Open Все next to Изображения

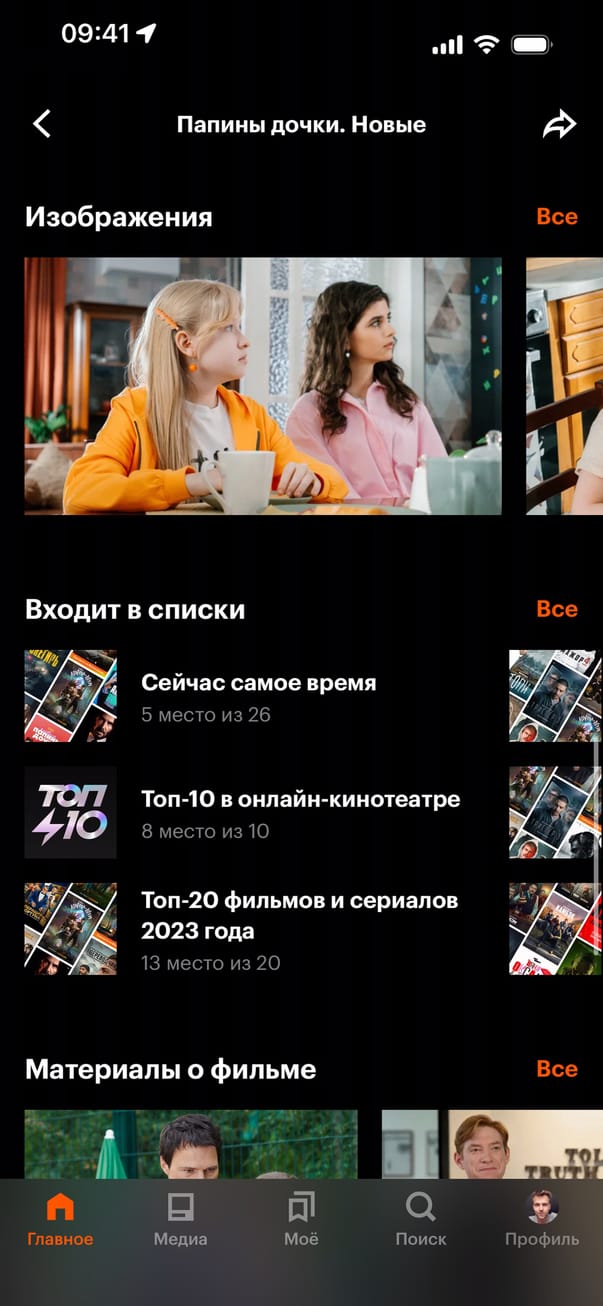[x=557, y=217]
